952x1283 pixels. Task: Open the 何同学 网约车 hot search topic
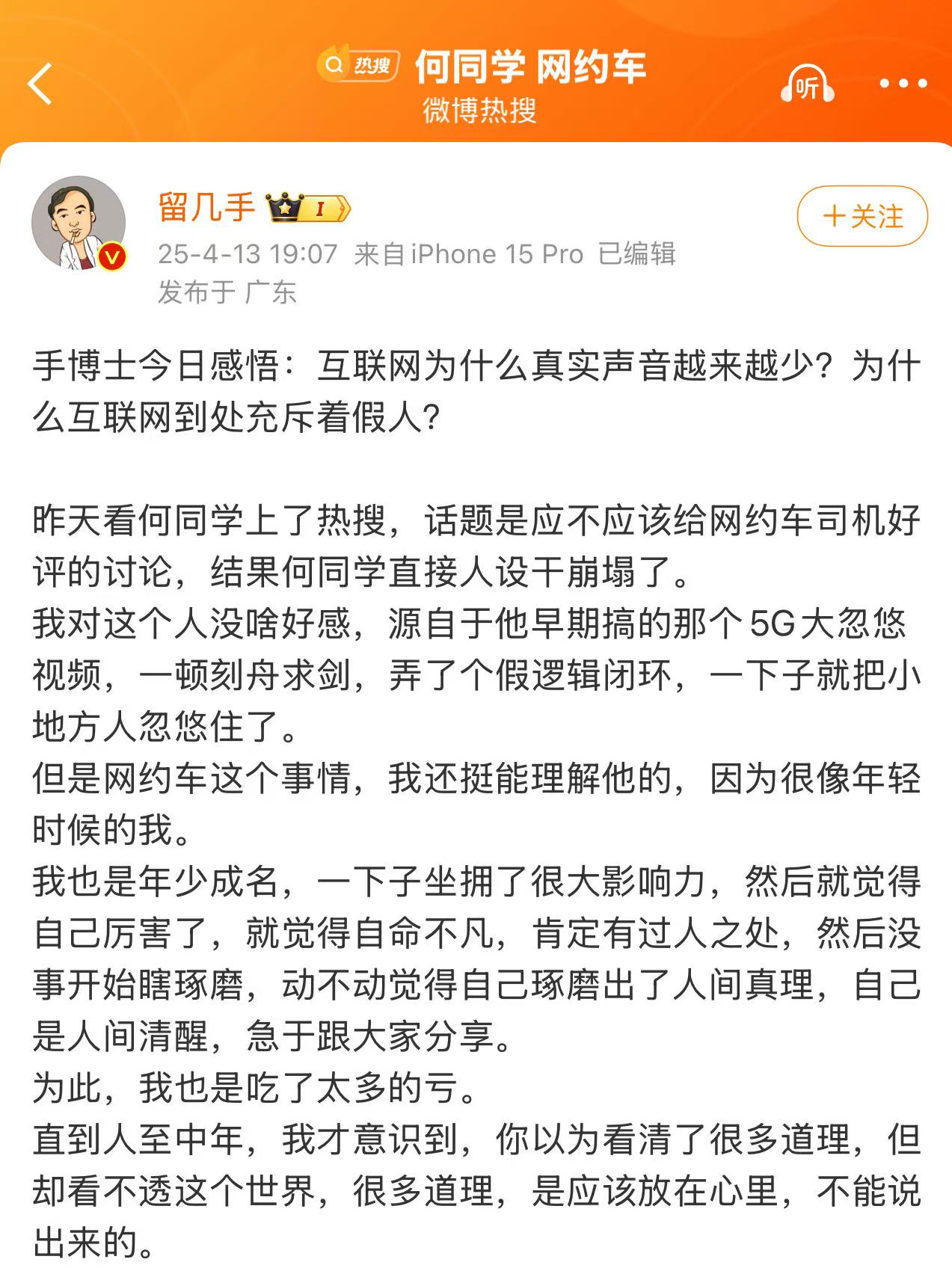529,67
